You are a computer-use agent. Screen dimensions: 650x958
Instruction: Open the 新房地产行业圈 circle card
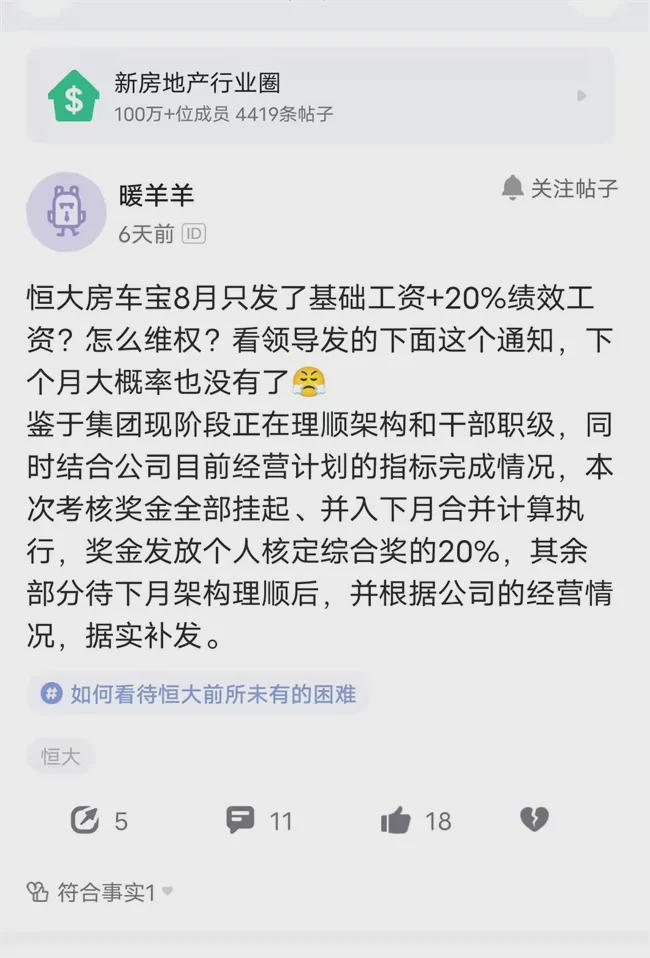click(320, 96)
